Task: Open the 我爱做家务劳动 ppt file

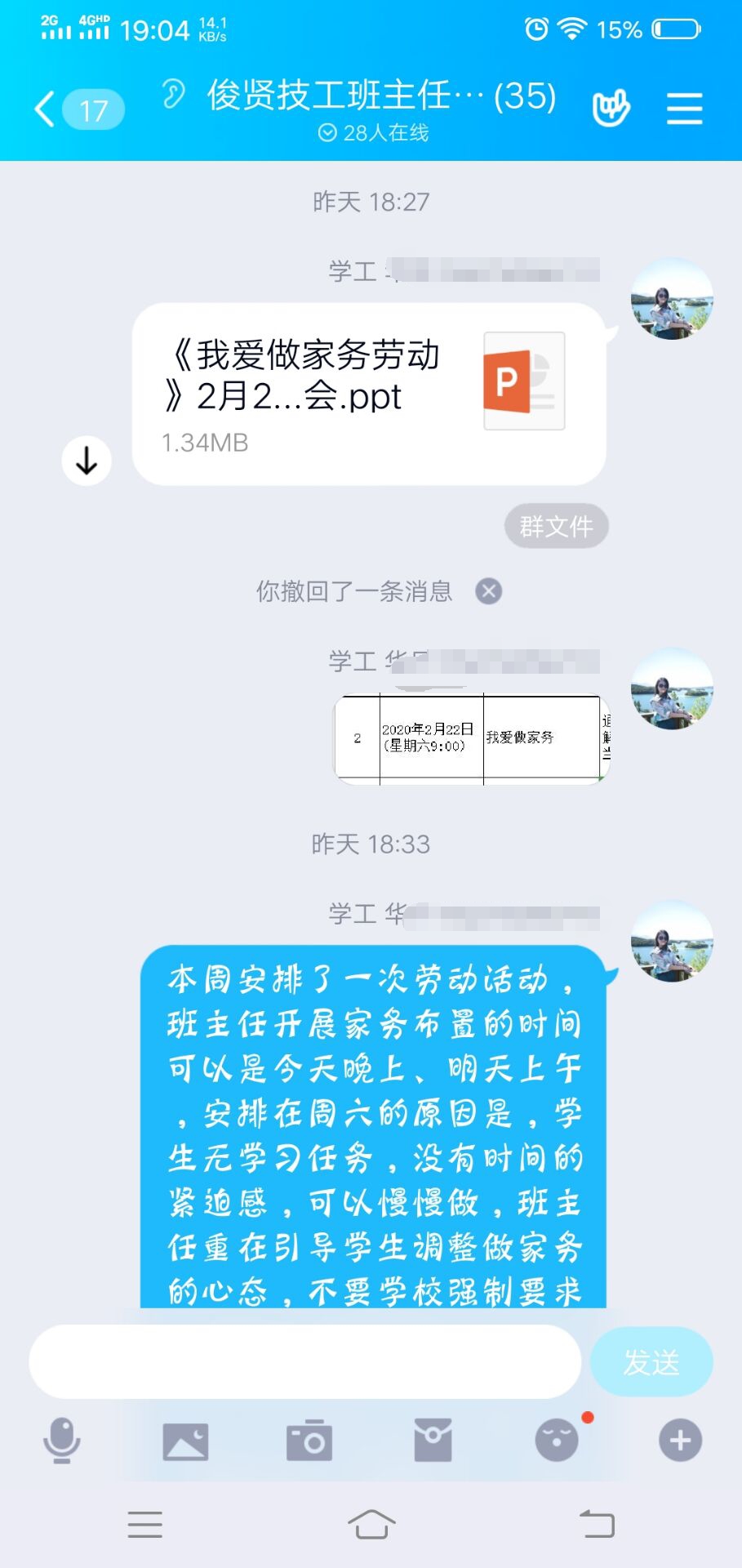Action: (x=368, y=394)
